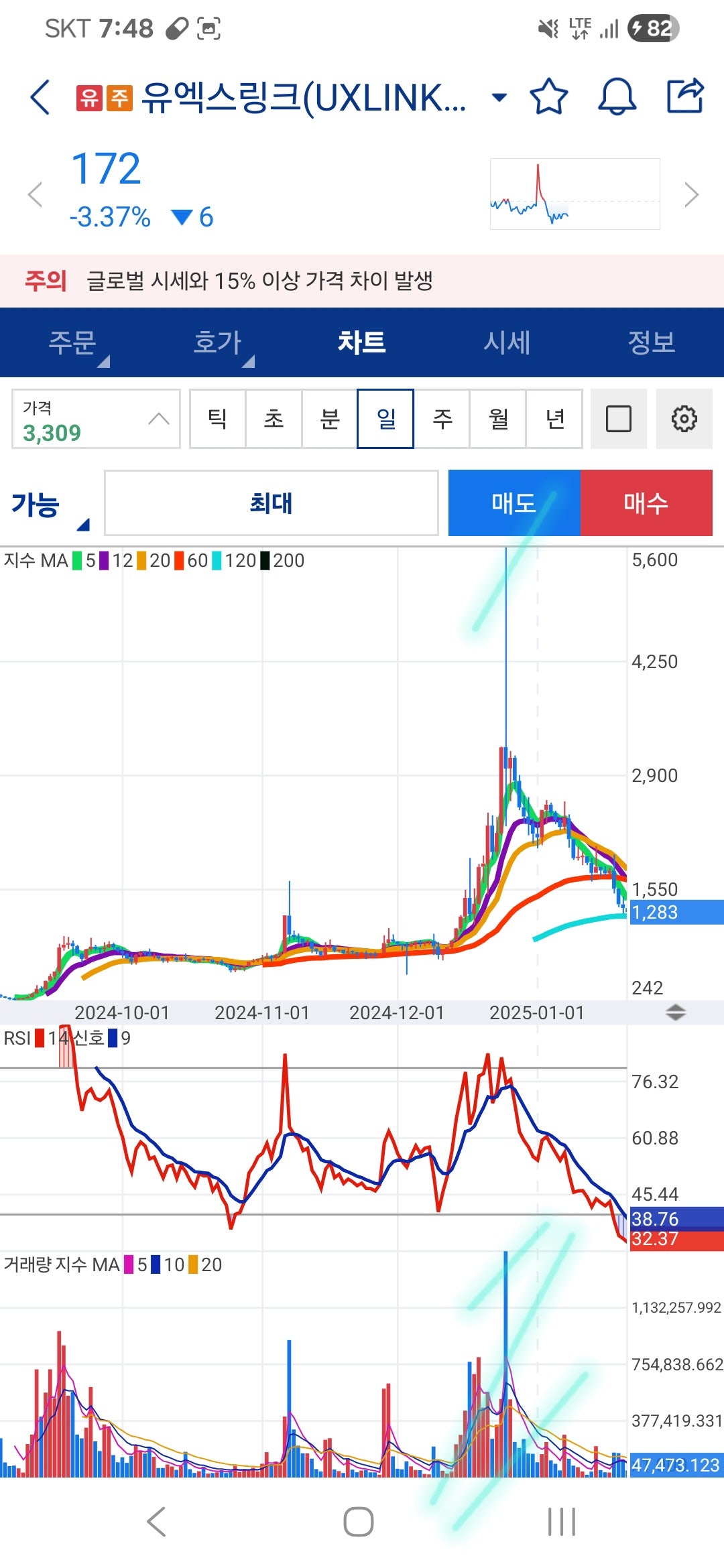
Task: Expand the coin selector dropdown arrow
Action: pyautogui.click(x=499, y=97)
